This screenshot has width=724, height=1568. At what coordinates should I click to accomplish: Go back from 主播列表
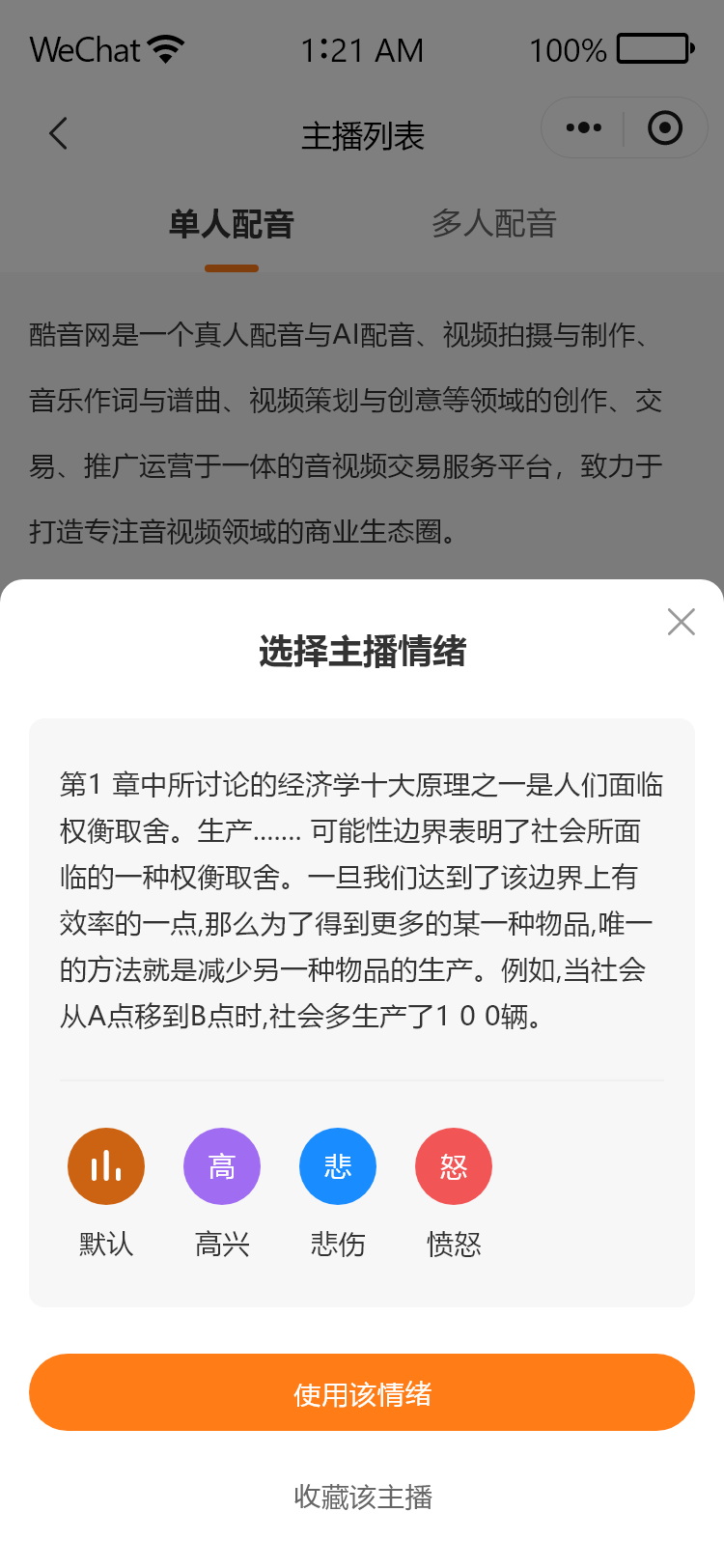tap(59, 133)
